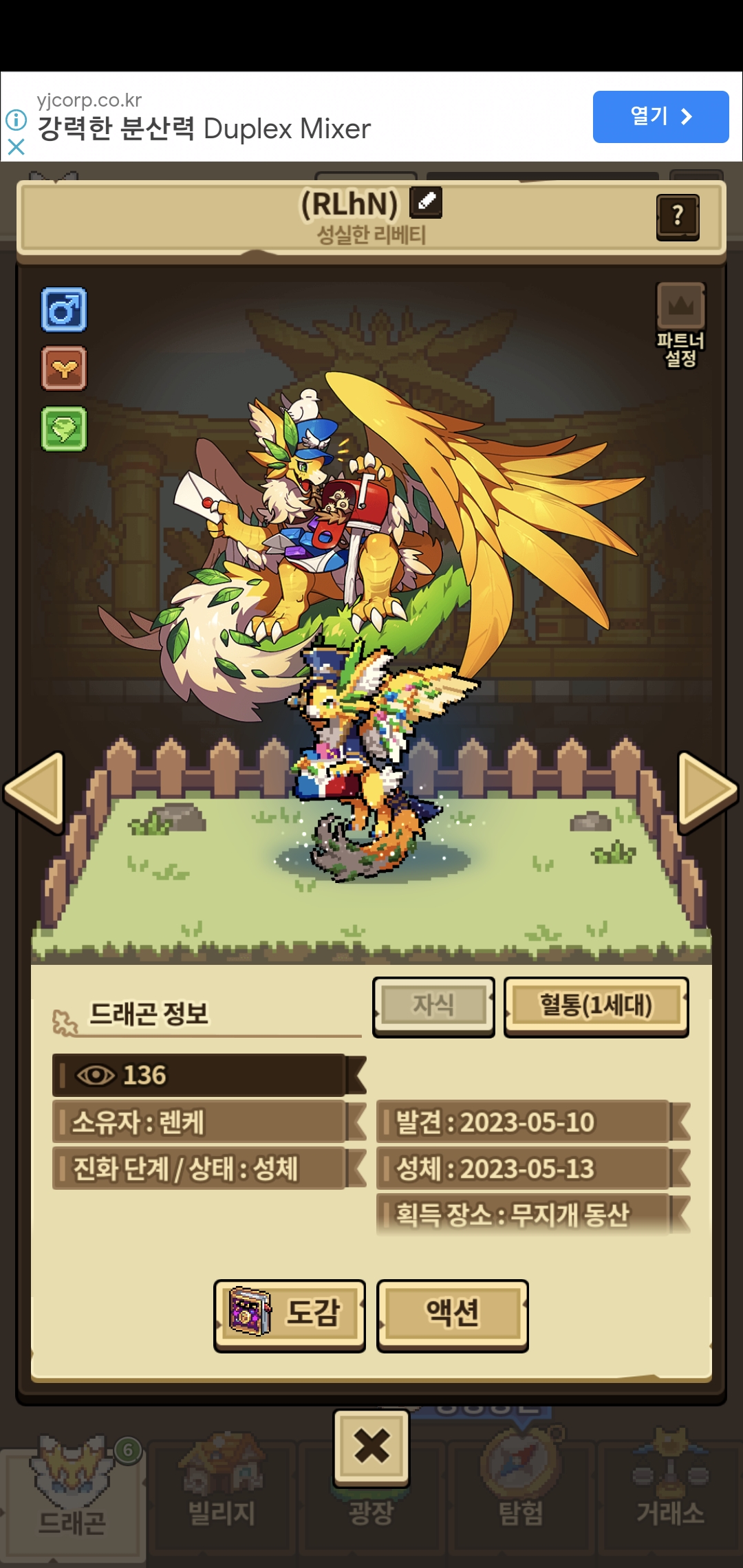This screenshot has height=1568, width=743.
Task: Tap the 파트너 설정 crown button
Action: click(x=680, y=325)
